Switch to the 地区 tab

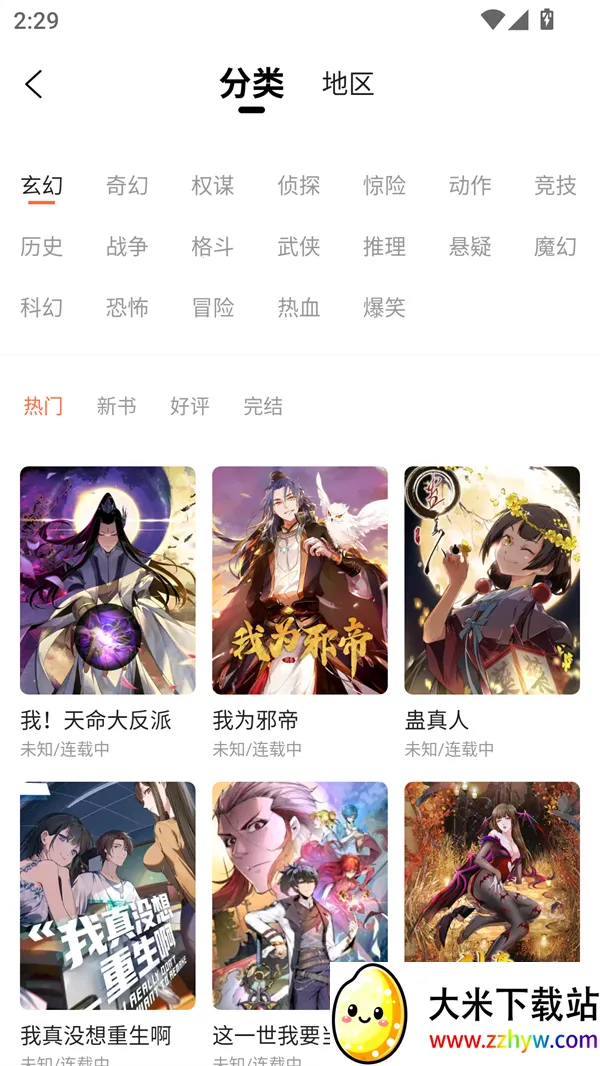[347, 84]
